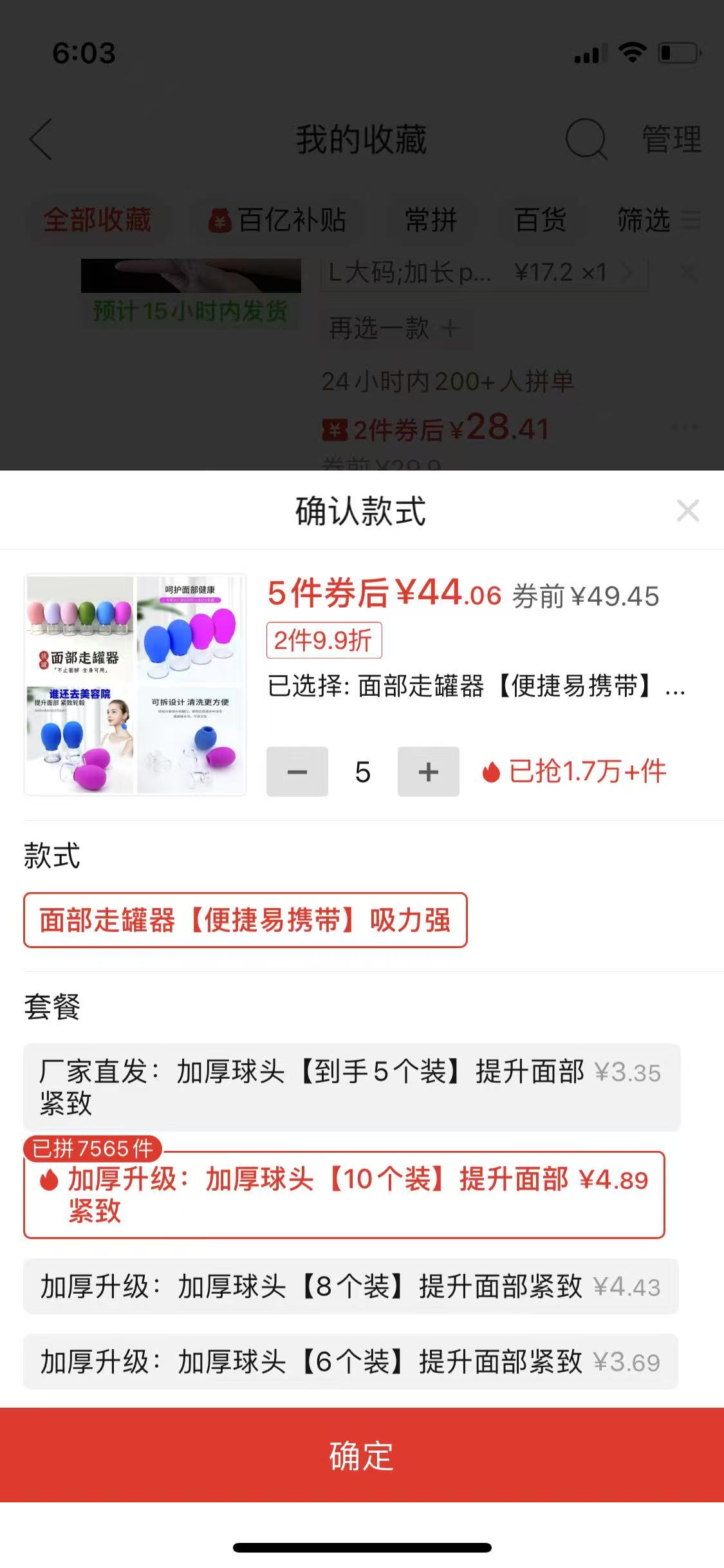The width and height of the screenshot is (724, 1568).
Task: Pick the 8个装 package at ¥4.43
Action: pos(351,1287)
